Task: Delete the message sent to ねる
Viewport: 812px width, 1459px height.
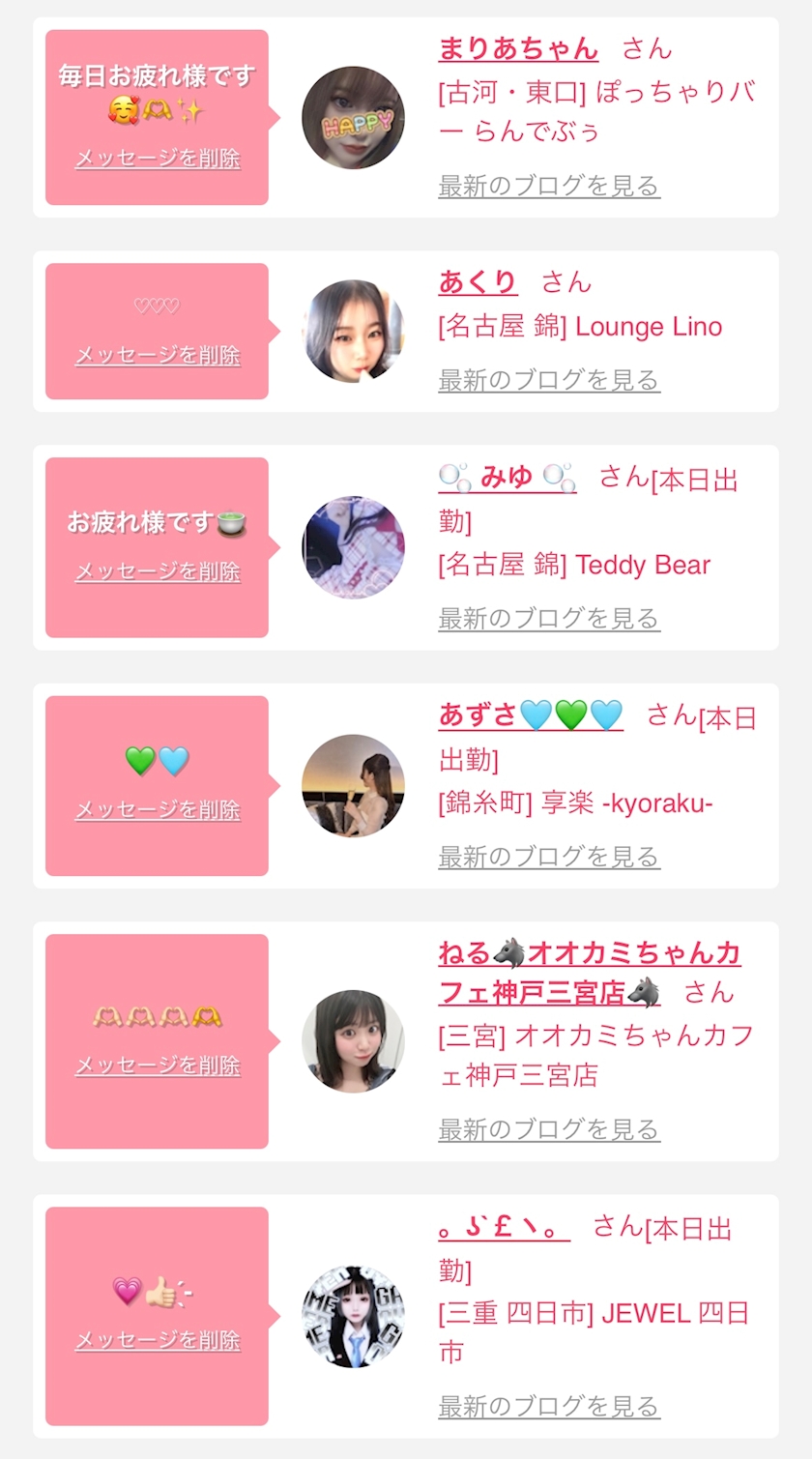Action: 158,1065
